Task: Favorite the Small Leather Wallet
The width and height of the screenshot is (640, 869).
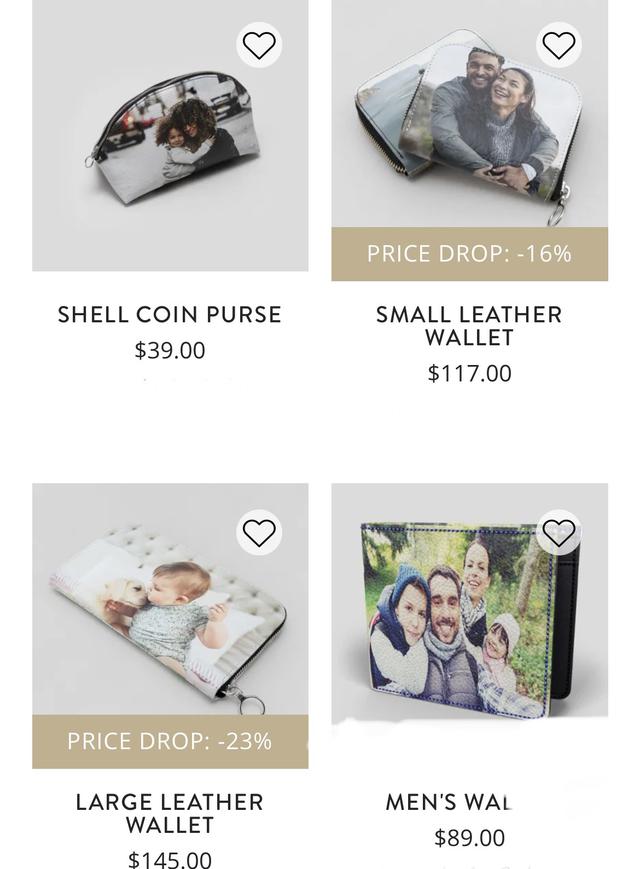Action: pyautogui.click(x=558, y=45)
